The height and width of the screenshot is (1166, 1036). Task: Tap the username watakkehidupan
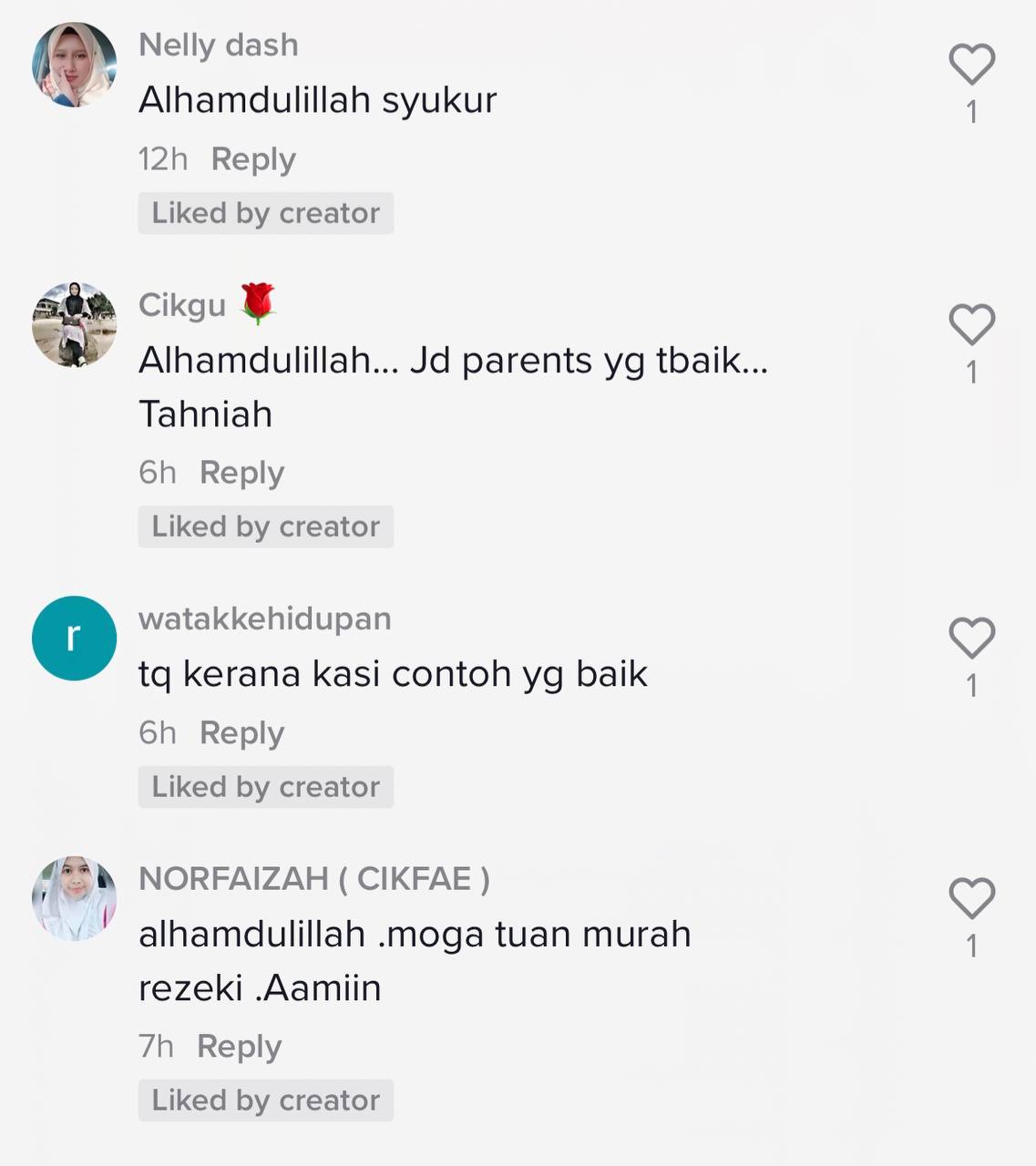point(264,619)
